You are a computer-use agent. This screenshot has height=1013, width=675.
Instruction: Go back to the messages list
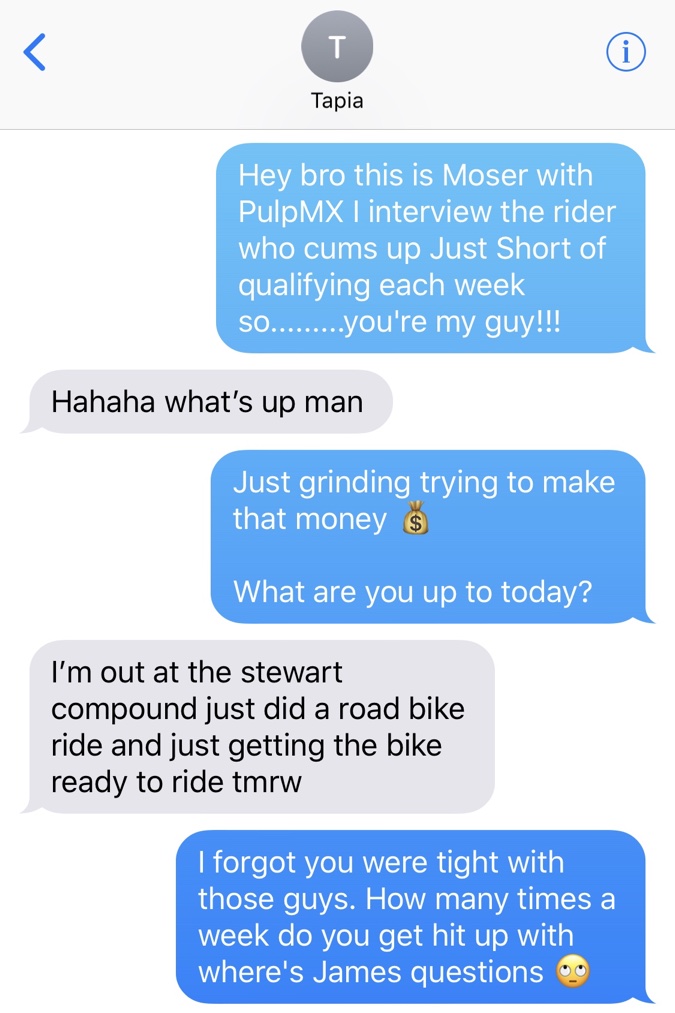pyautogui.click(x=34, y=53)
